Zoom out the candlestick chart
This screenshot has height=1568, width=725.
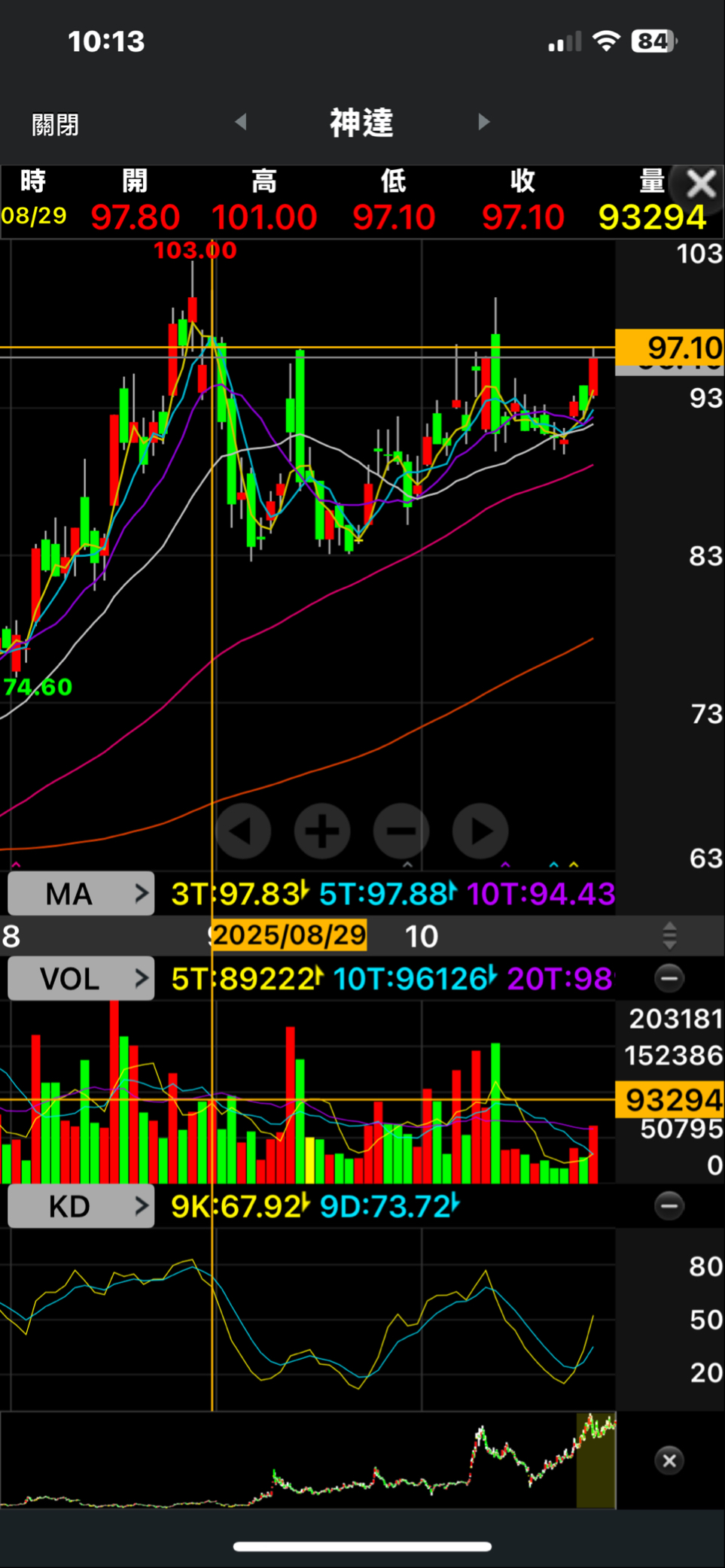click(x=401, y=831)
